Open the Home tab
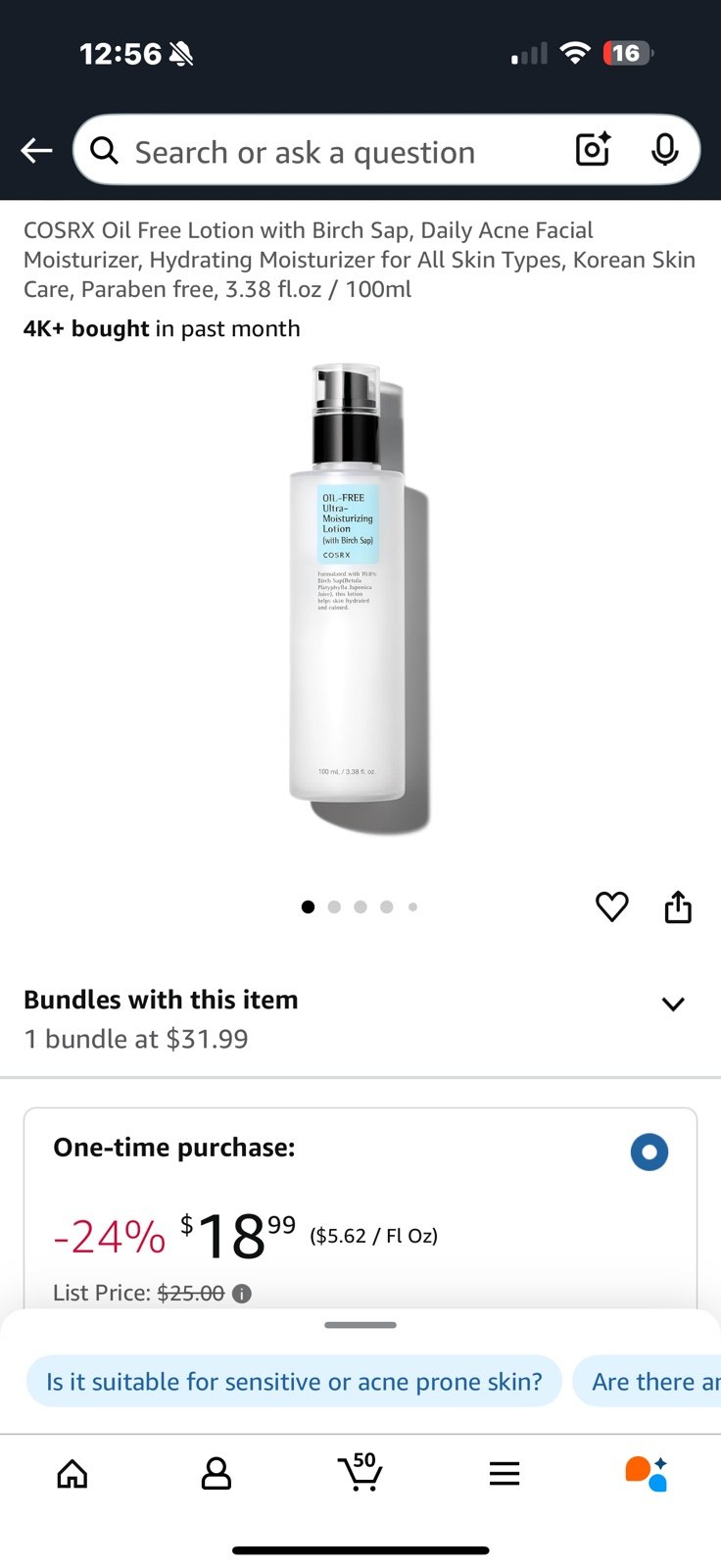The image size is (721, 1568). point(72,1473)
